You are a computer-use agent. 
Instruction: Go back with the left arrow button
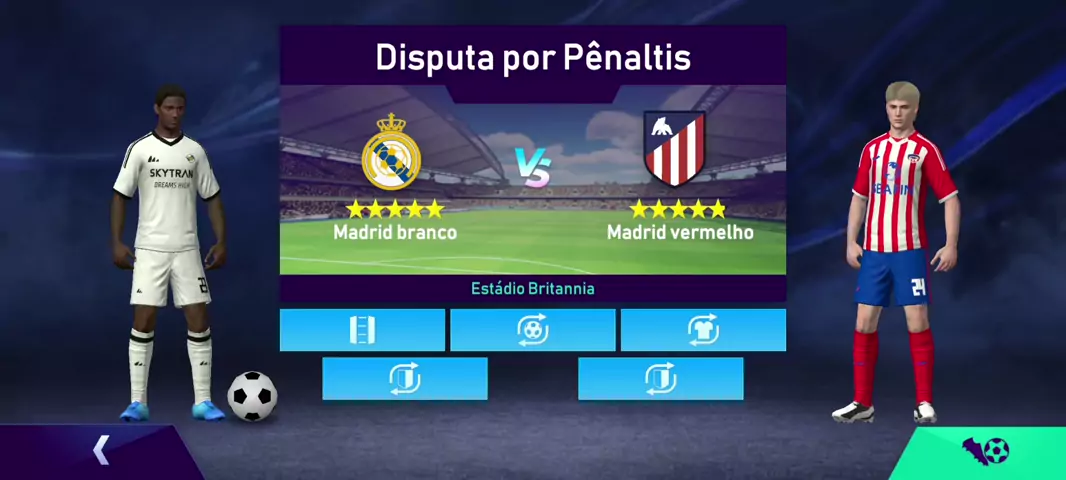click(100, 451)
